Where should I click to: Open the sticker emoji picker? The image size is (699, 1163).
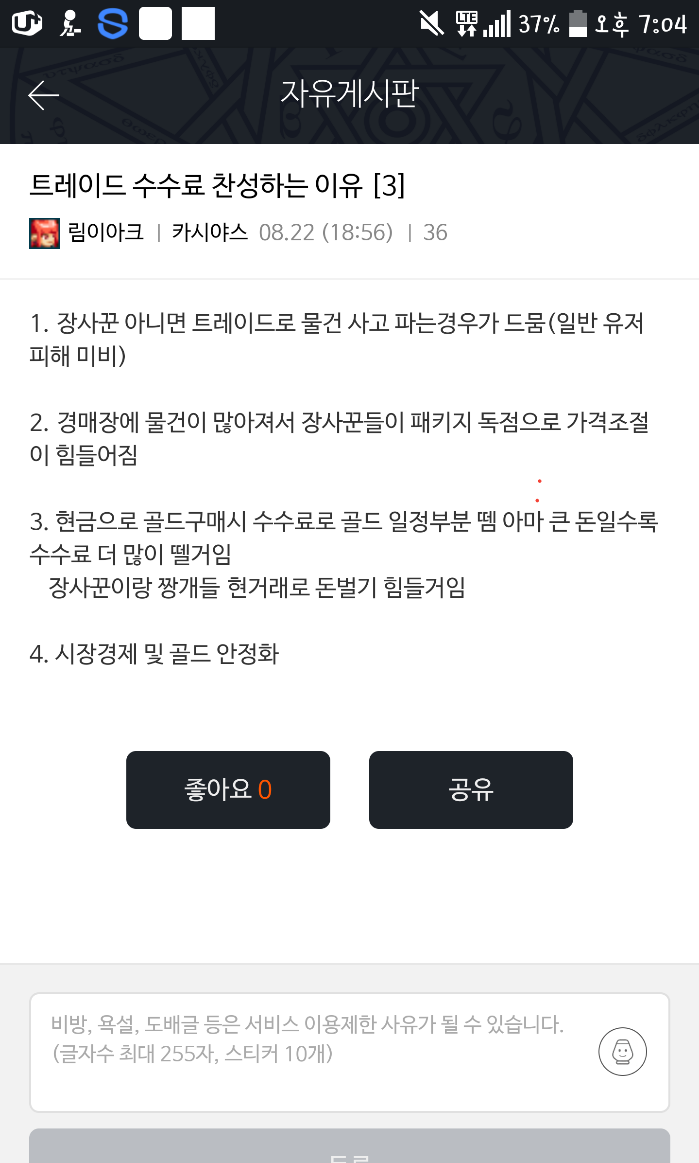click(622, 1052)
